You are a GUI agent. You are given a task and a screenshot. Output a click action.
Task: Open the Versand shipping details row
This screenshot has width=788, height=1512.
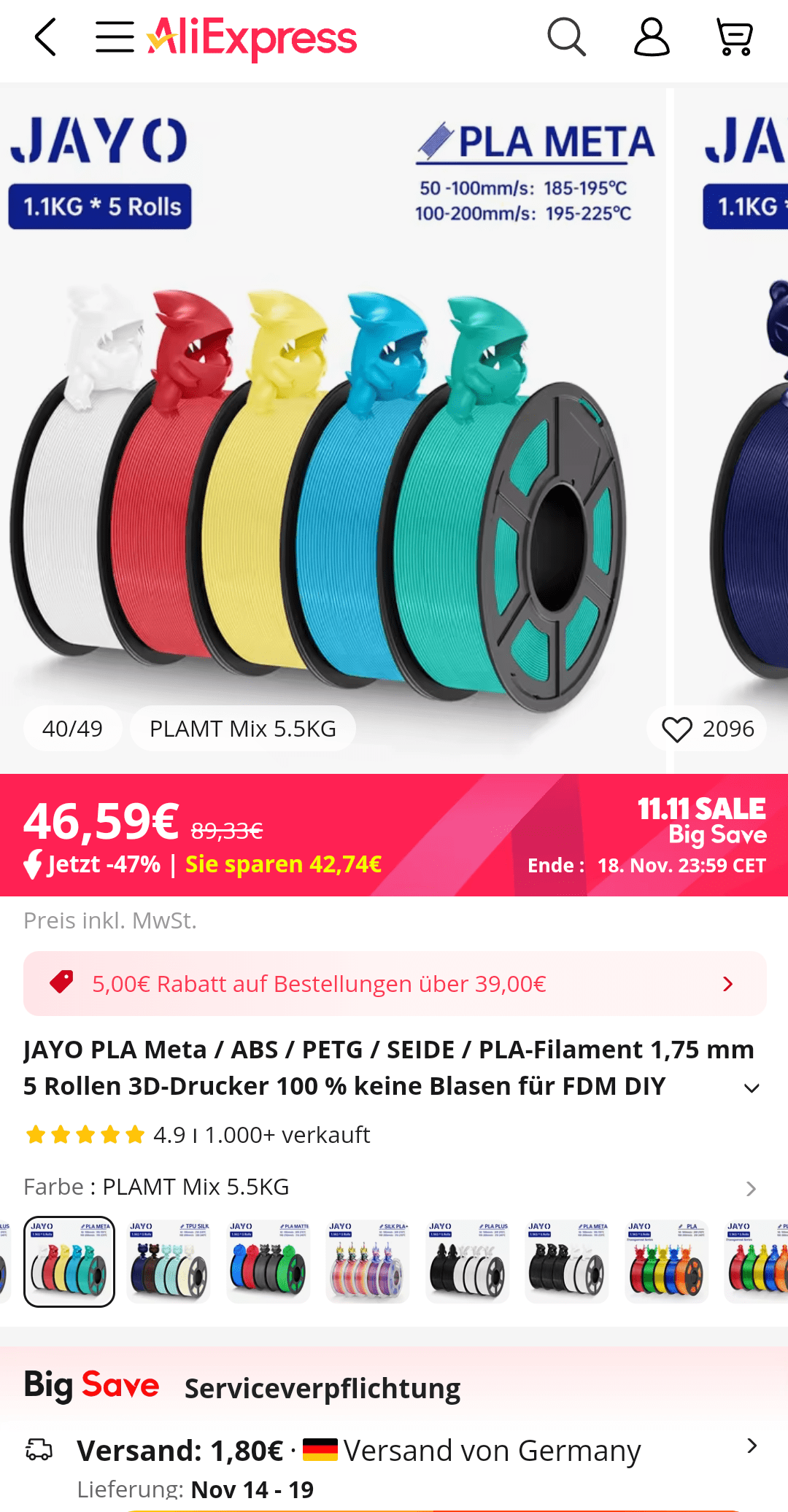394,1451
